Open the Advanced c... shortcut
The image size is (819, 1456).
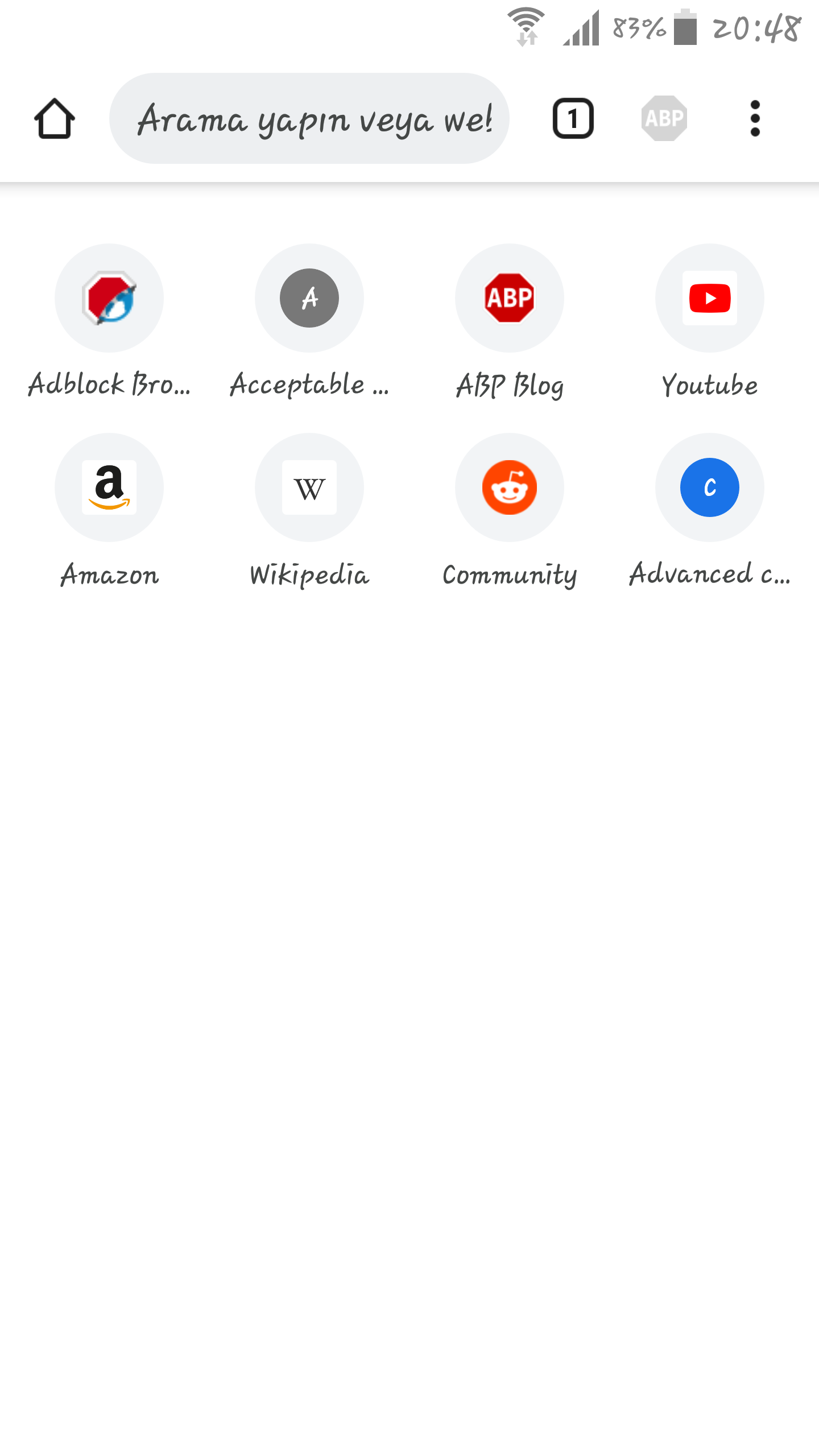click(710, 487)
